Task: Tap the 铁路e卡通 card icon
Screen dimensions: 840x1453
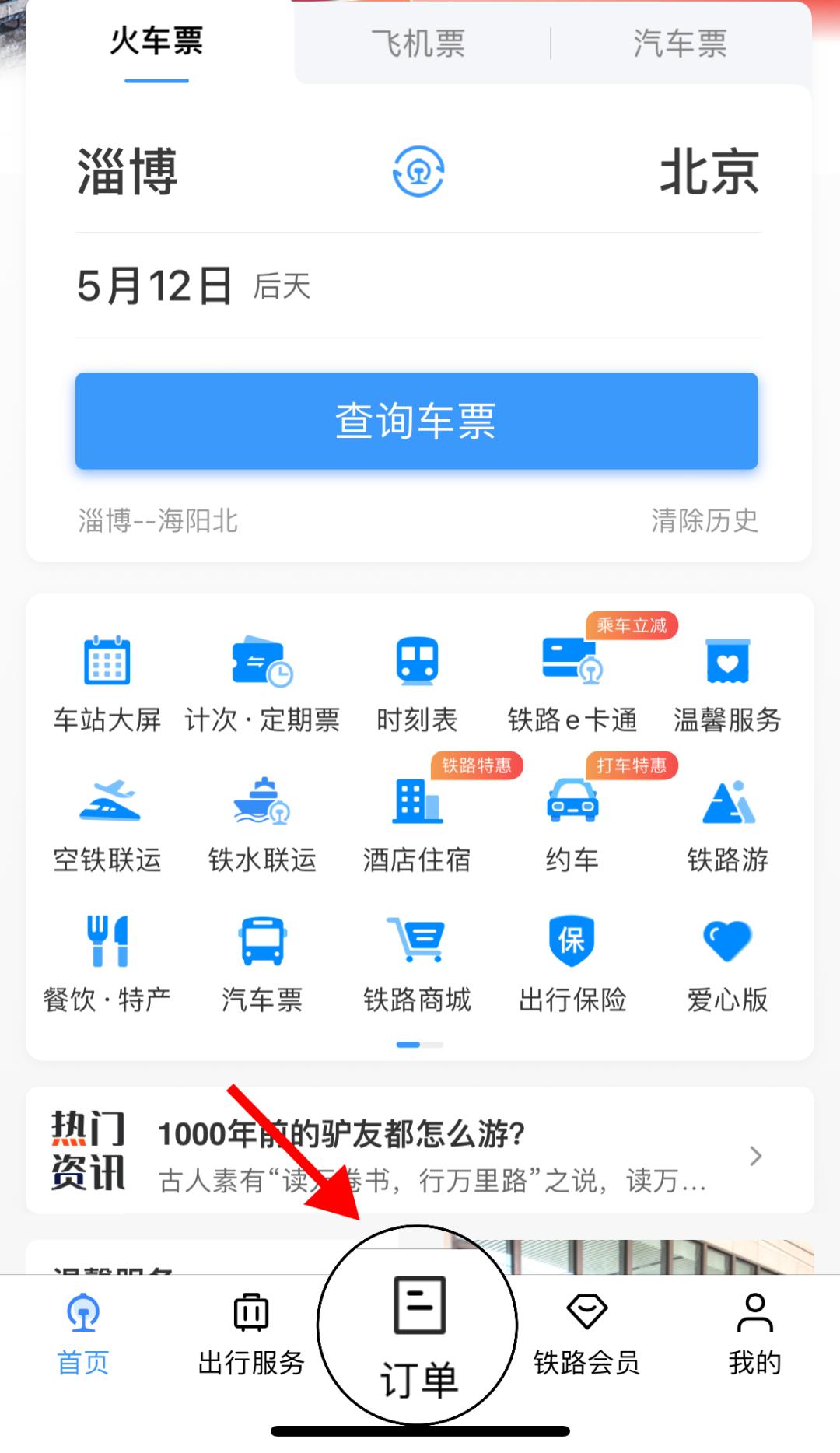Action: click(x=573, y=681)
